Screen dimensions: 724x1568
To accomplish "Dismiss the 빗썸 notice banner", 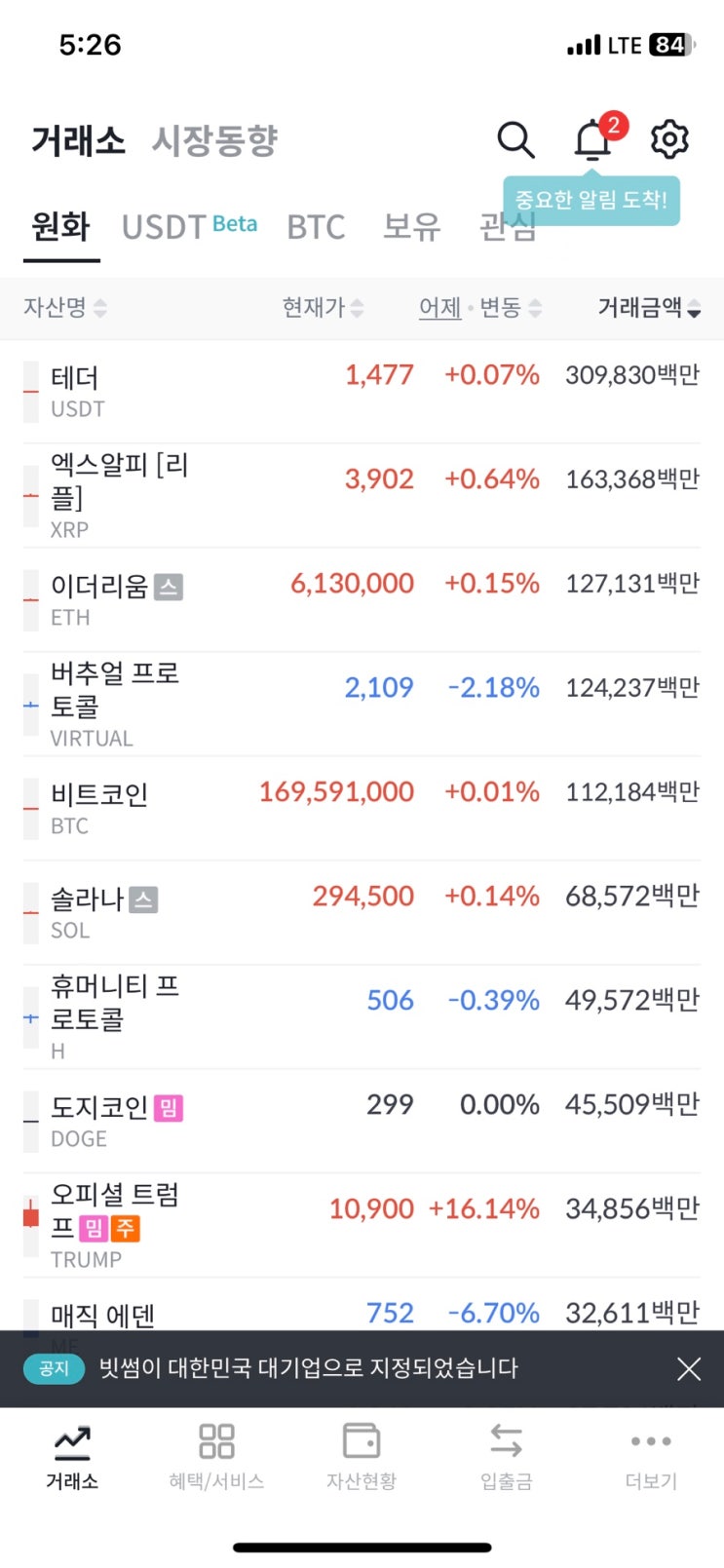I will 689,1369.
